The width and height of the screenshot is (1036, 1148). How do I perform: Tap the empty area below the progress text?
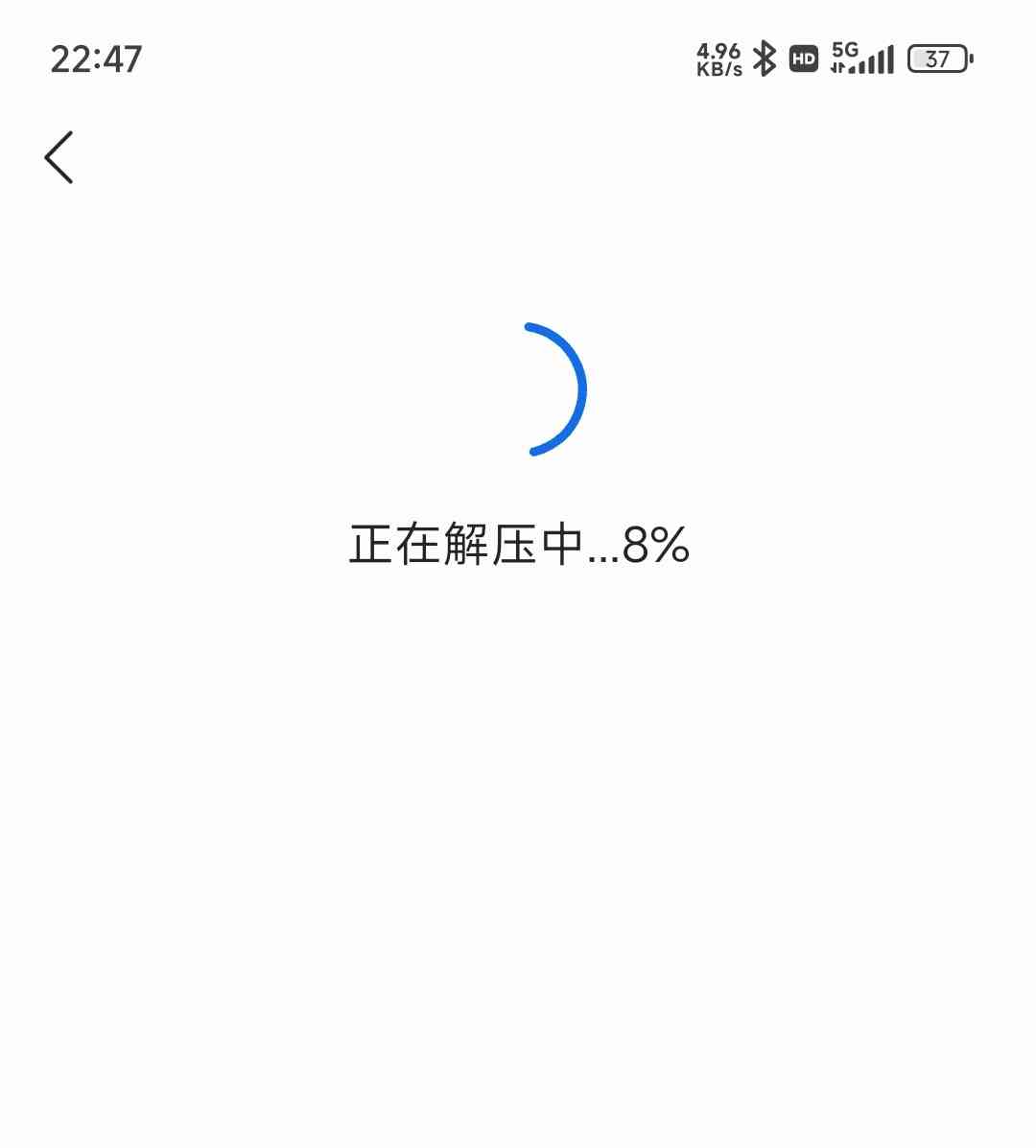tap(518, 815)
